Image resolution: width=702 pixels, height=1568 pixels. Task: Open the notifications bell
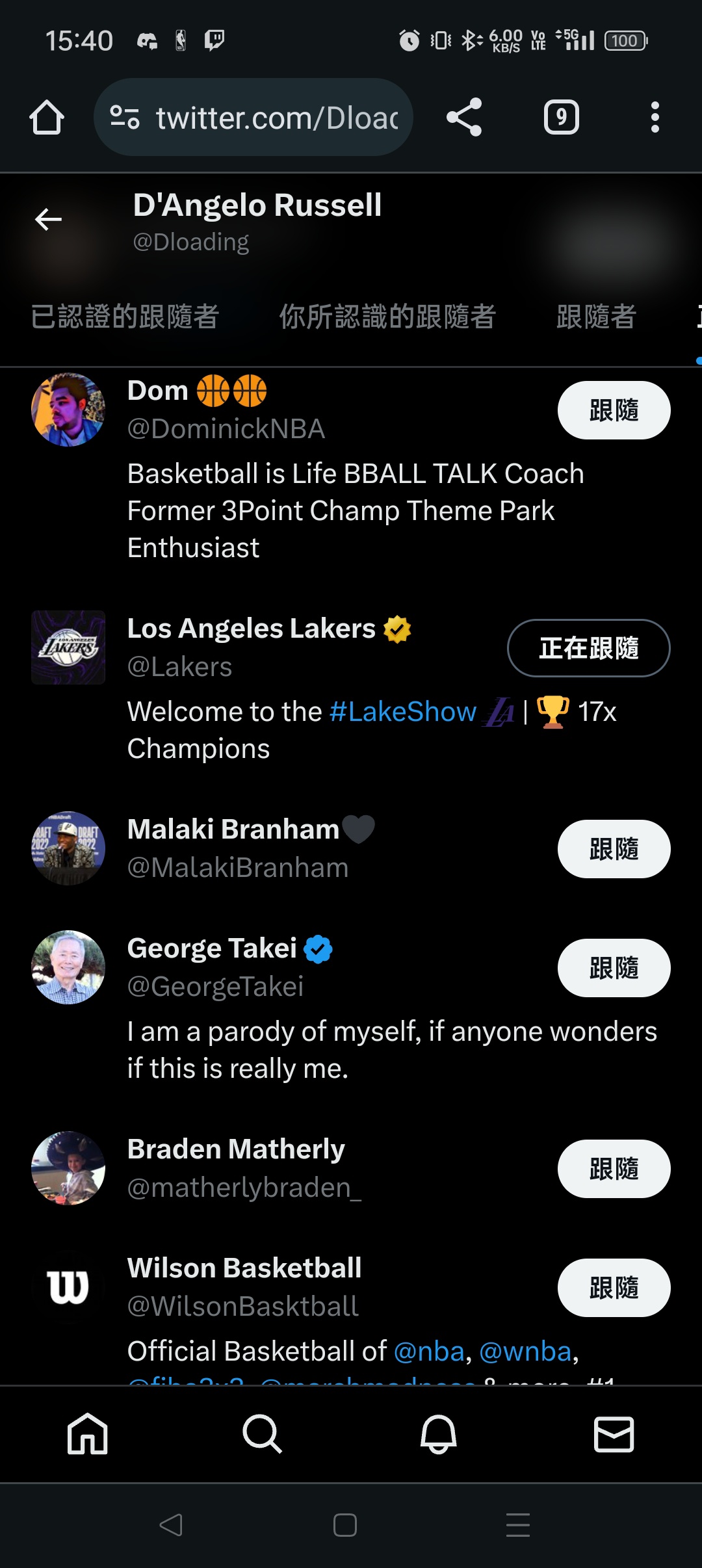(x=439, y=1434)
